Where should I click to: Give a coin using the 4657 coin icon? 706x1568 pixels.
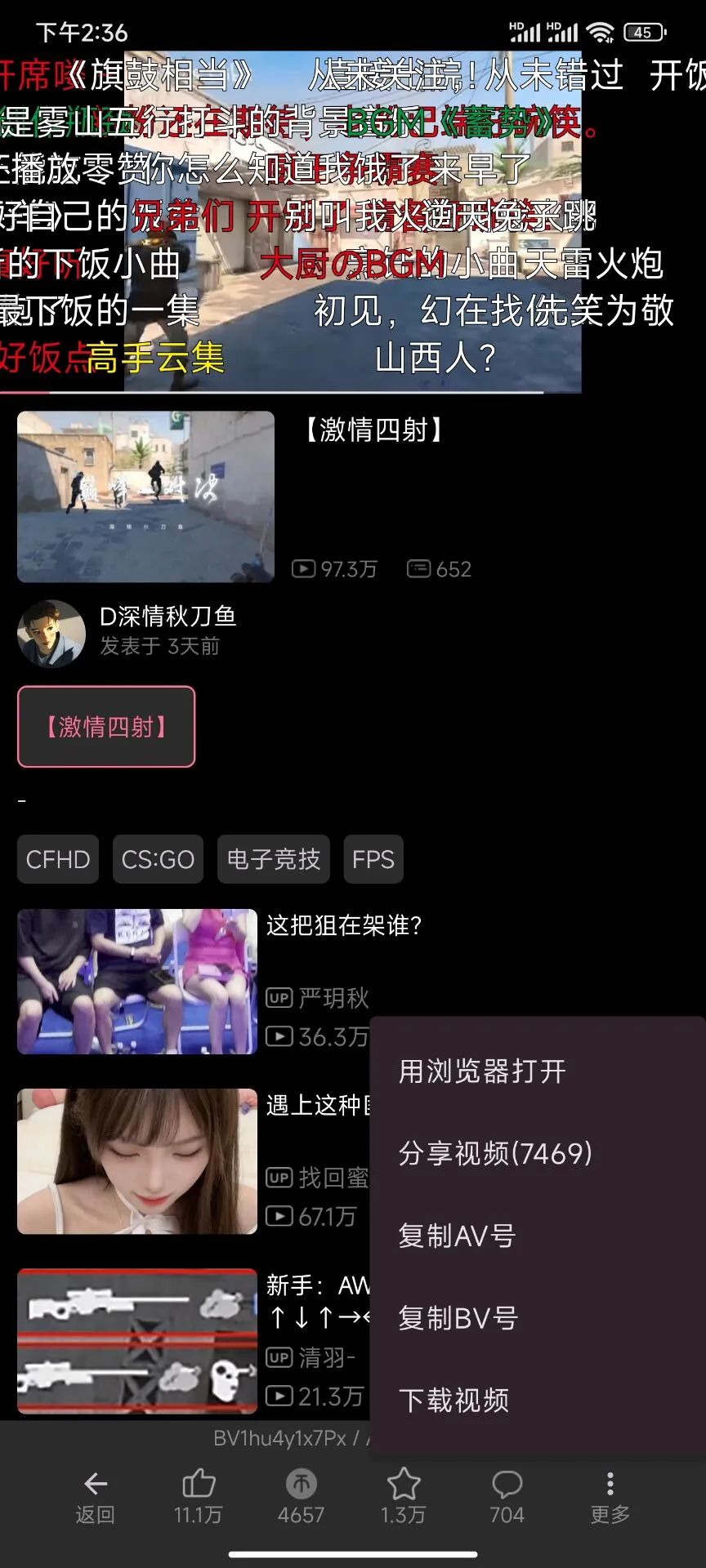tap(301, 1498)
